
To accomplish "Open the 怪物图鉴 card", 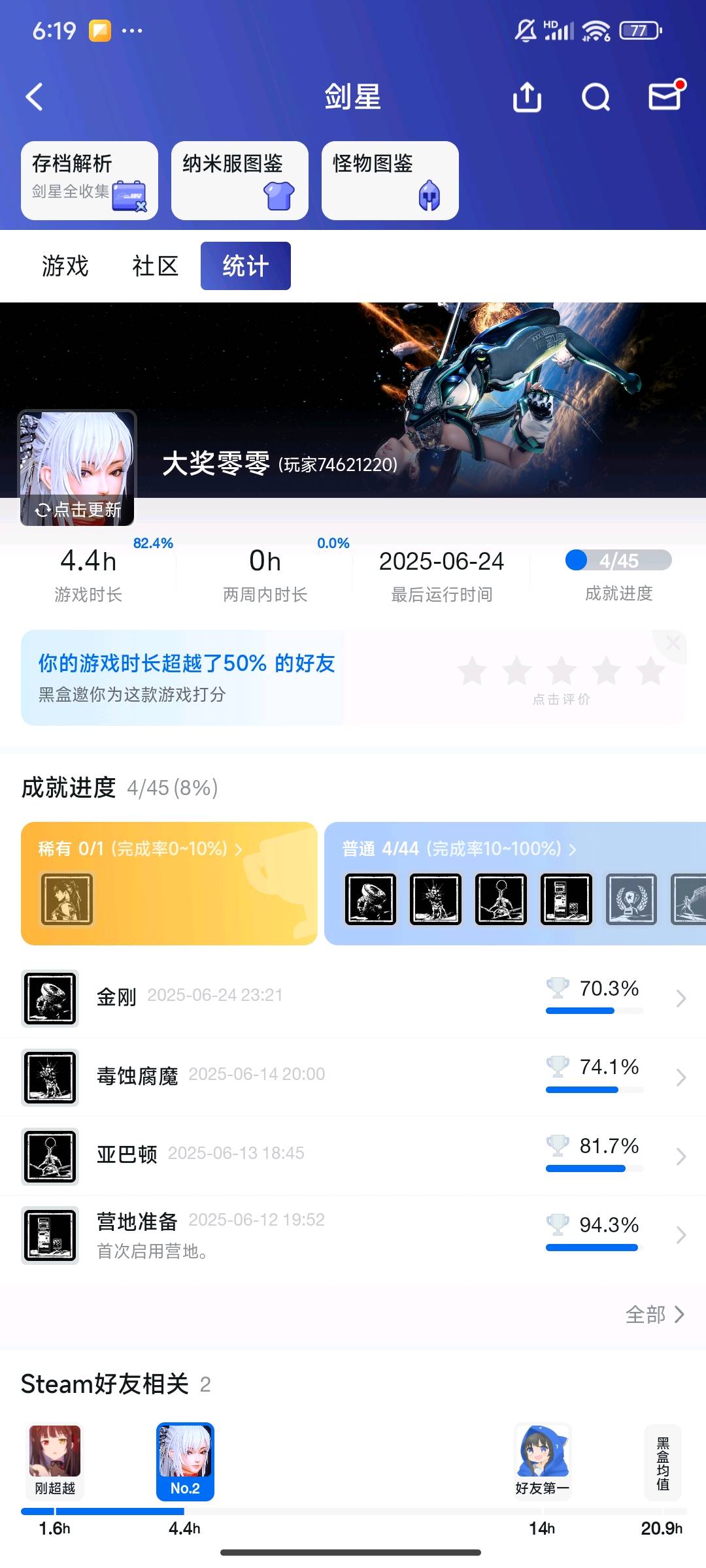I will (390, 180).
